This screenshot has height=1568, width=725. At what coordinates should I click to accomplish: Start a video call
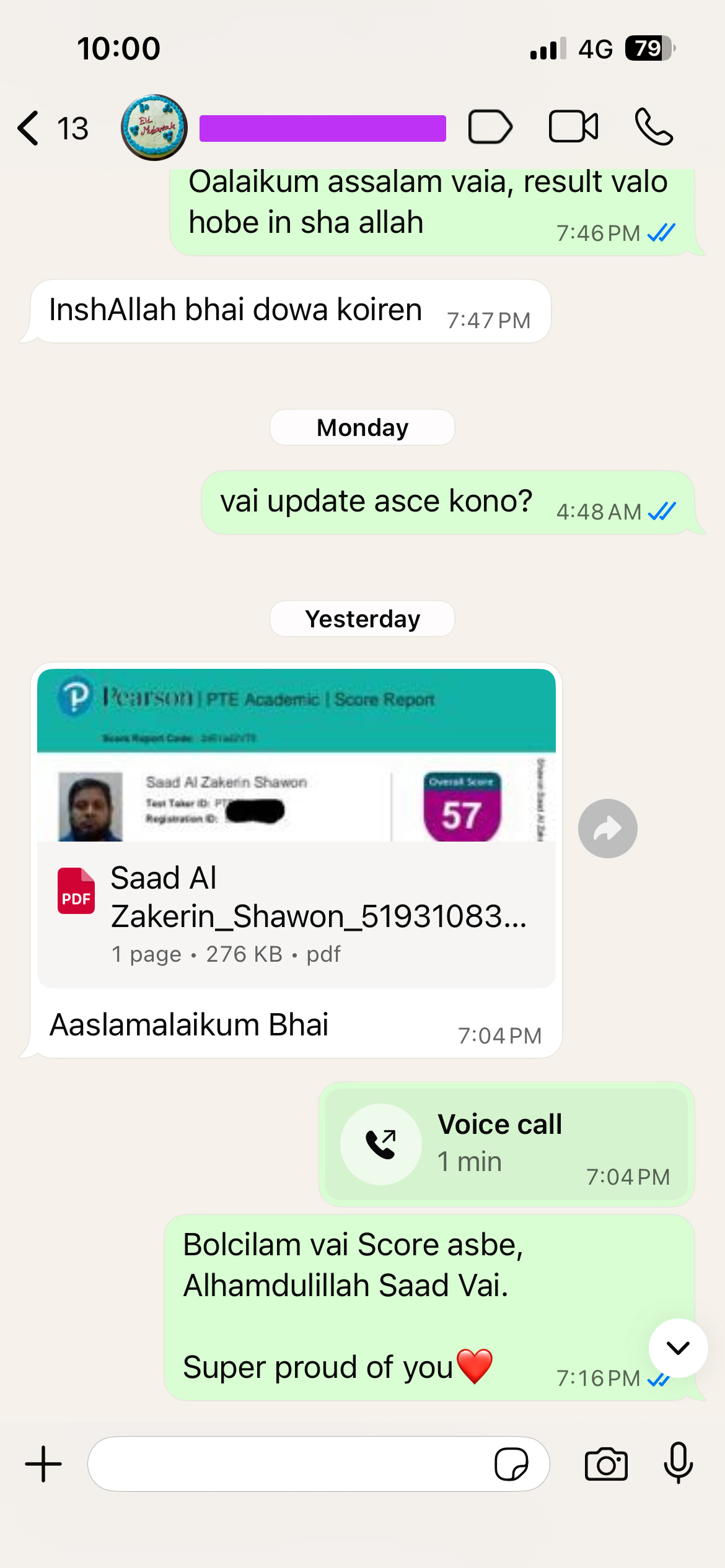pyautogui.click(x=573, y=127)
